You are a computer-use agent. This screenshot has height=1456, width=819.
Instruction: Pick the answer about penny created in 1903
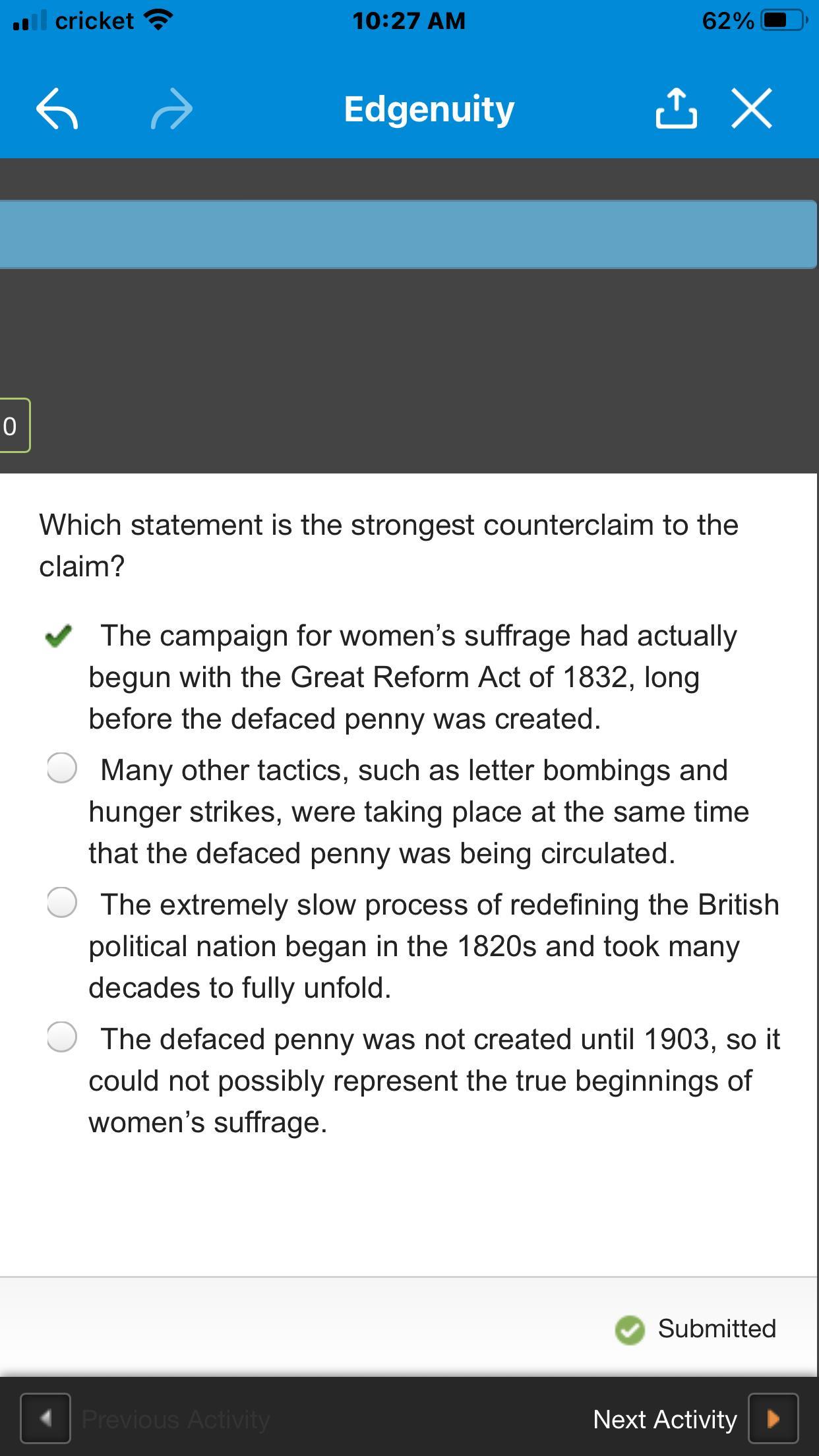pyautogui.click(x=61, y=1037)
